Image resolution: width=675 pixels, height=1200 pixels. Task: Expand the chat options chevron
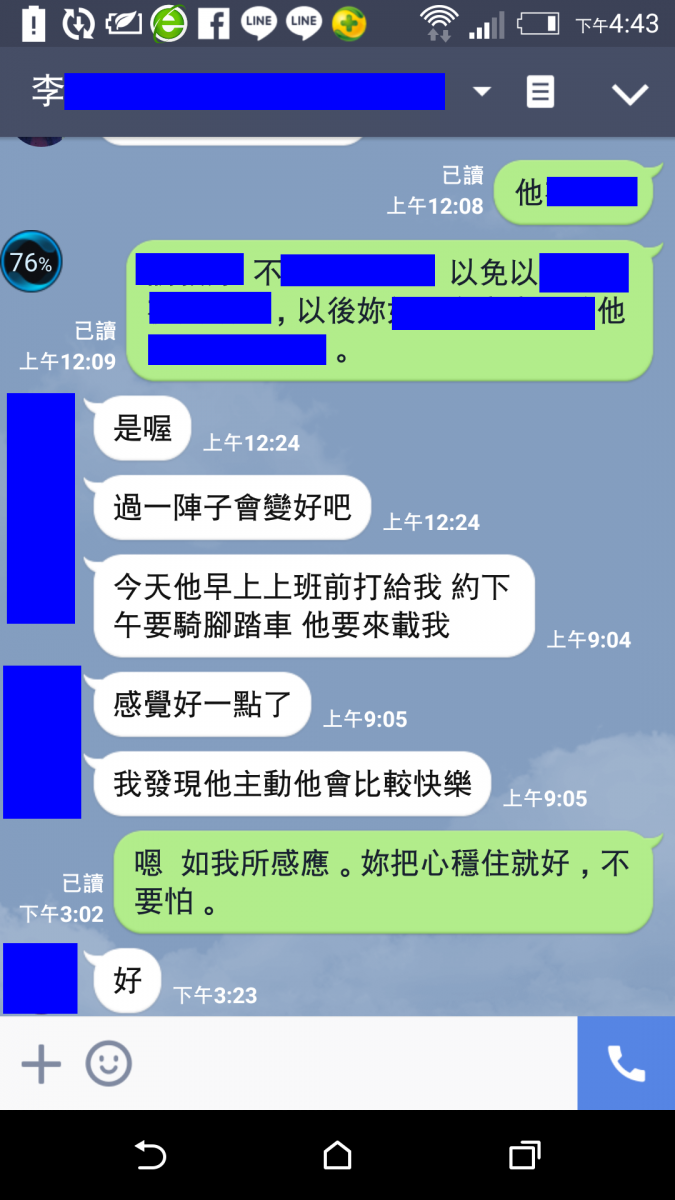point(630,94)
